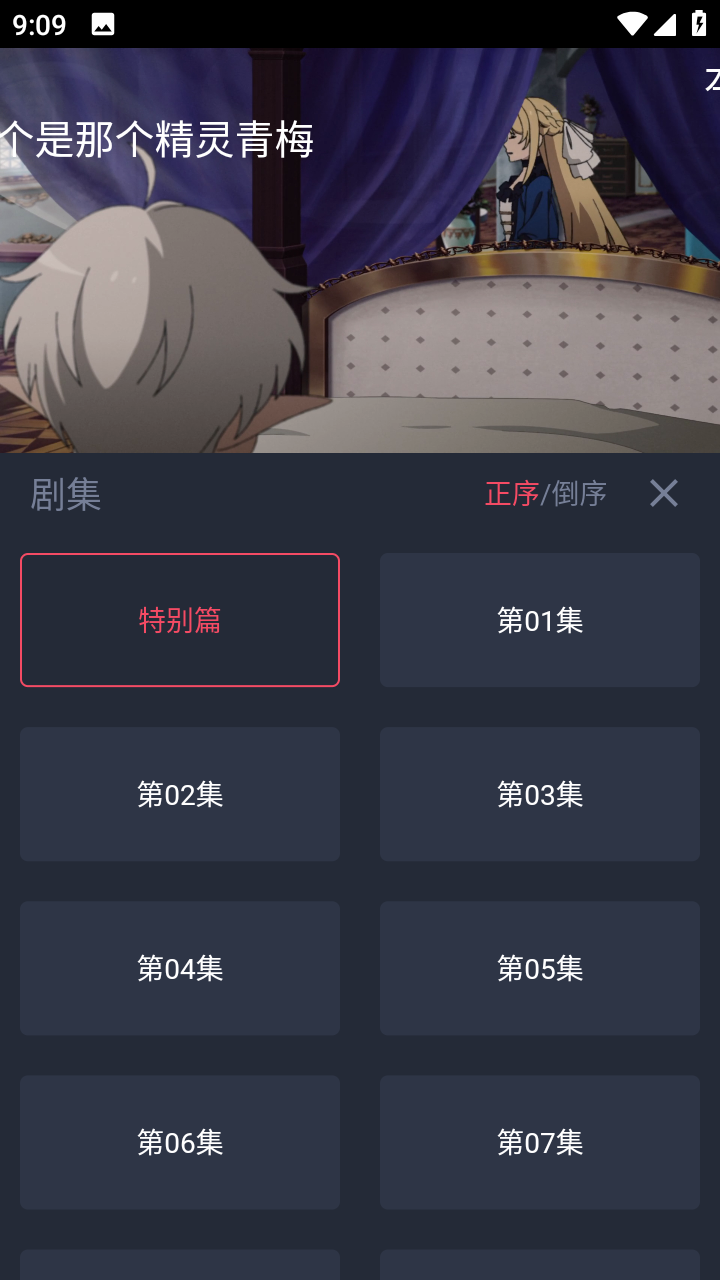The image size is (720, 1280).
Task: Select episode 第01集
Action: coord(540,620)
